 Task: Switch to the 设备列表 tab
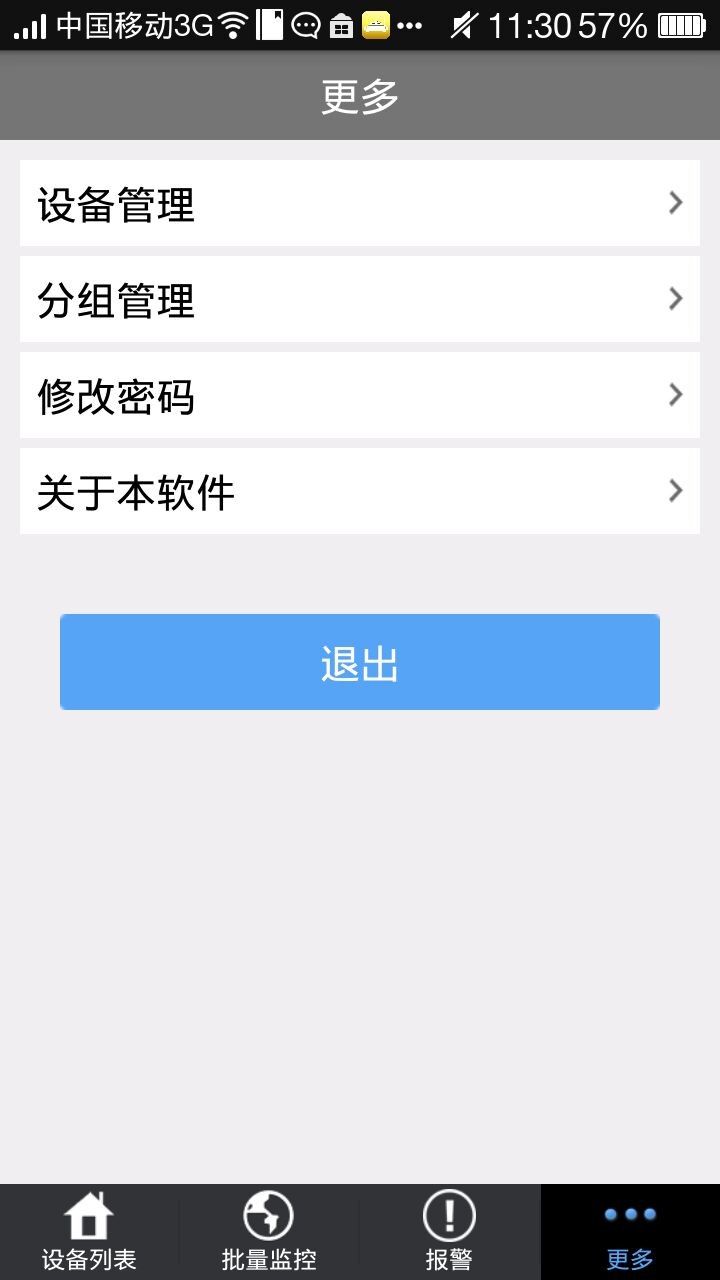[x=89, y=1232]
